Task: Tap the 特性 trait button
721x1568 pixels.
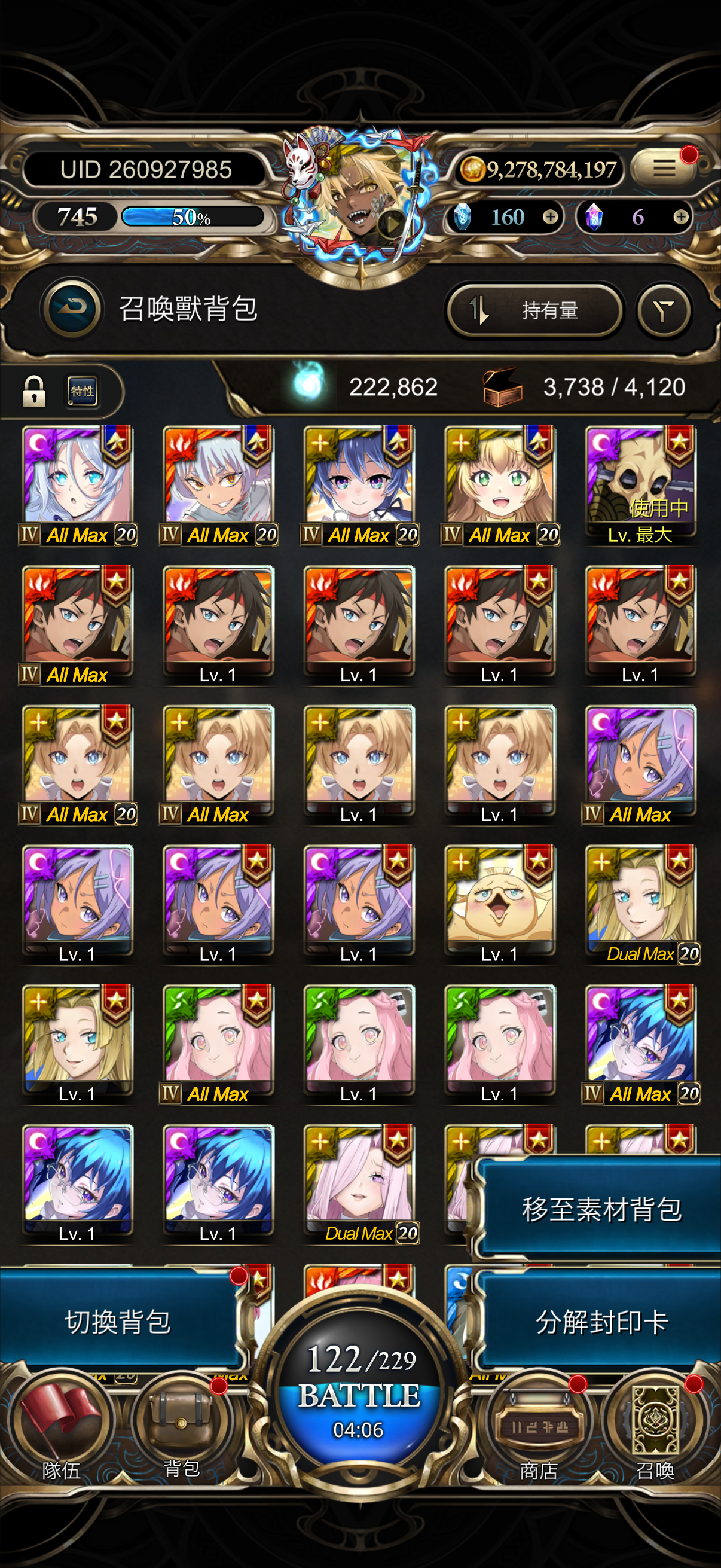Action: (82, 391)
